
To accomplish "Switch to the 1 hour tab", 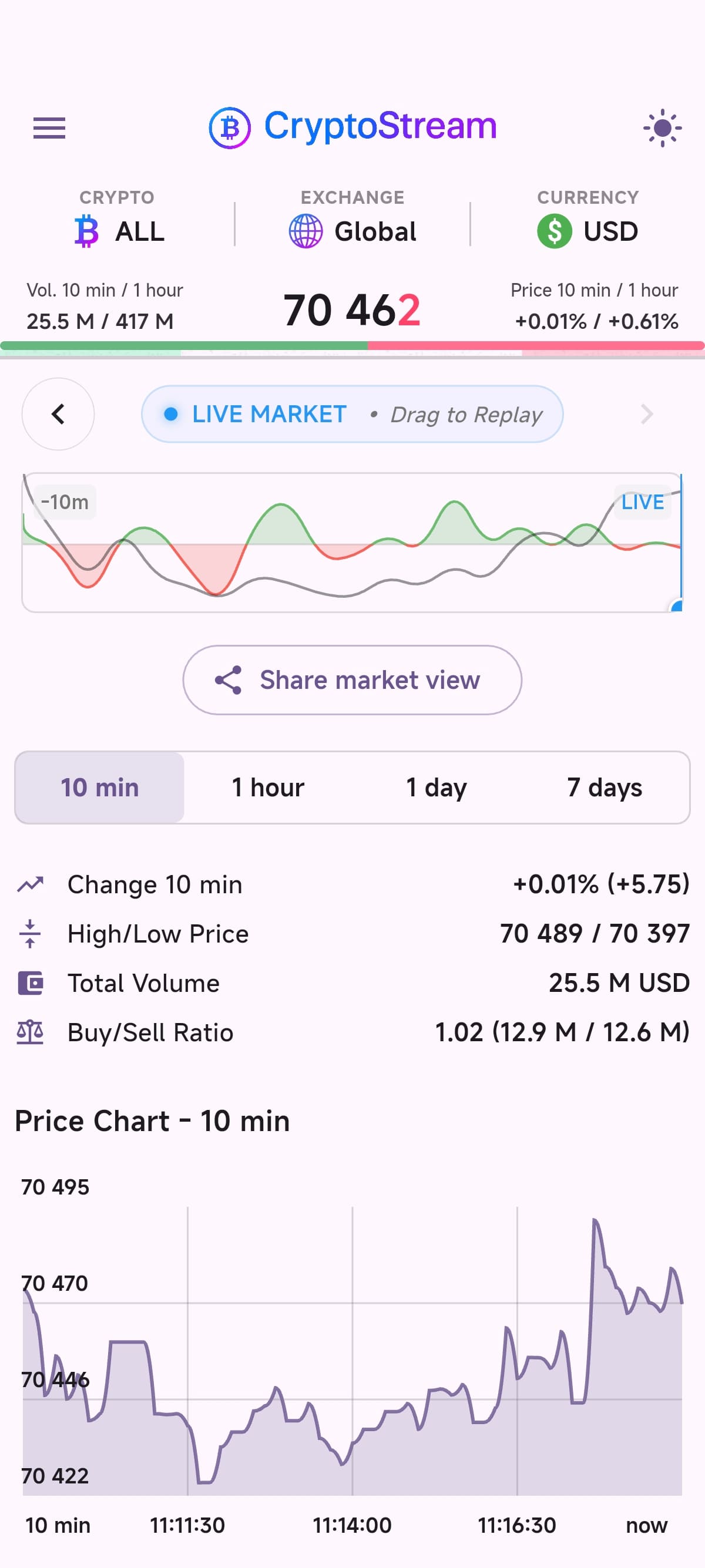I will [x=267, y=787].
